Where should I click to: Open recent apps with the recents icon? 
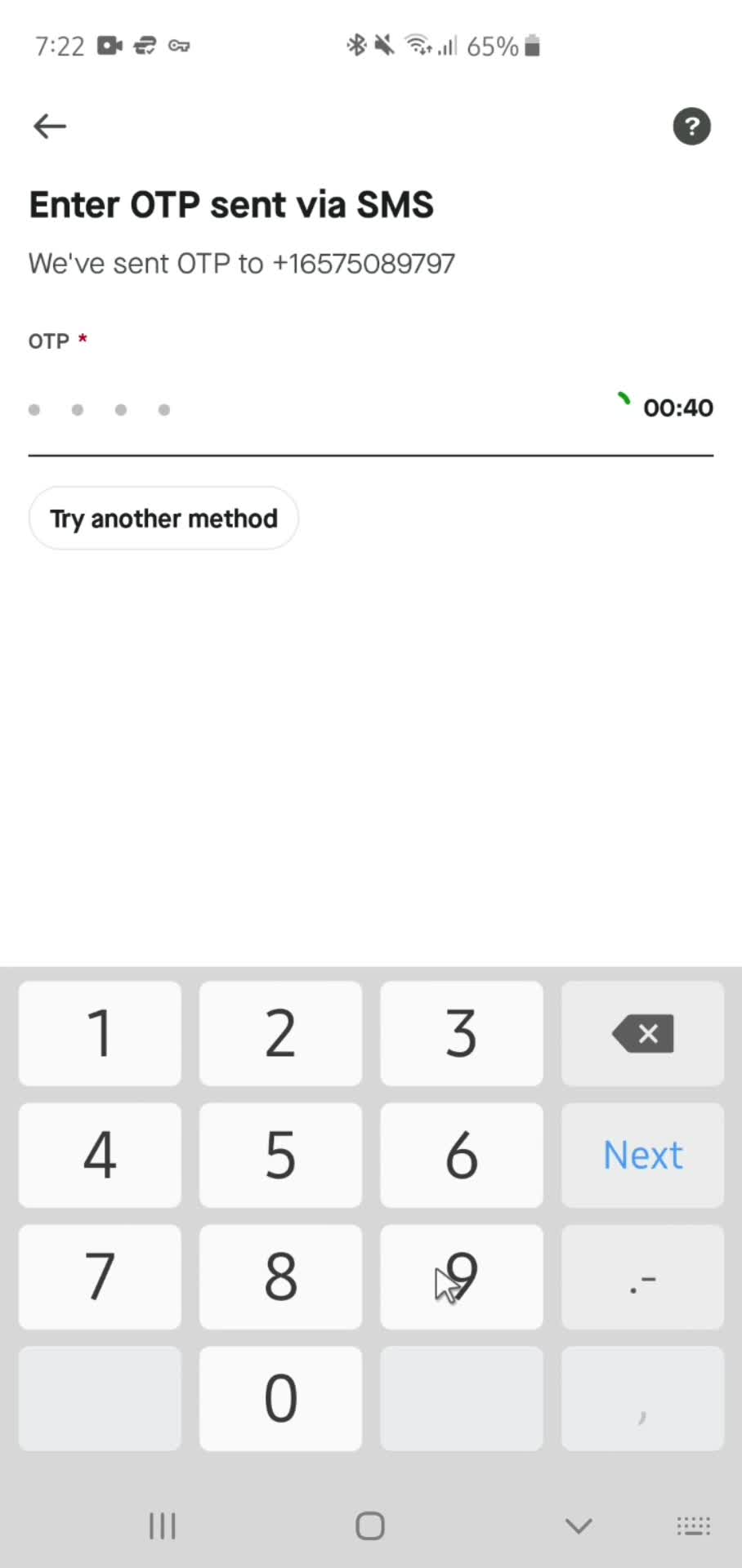click(162, 1526)
